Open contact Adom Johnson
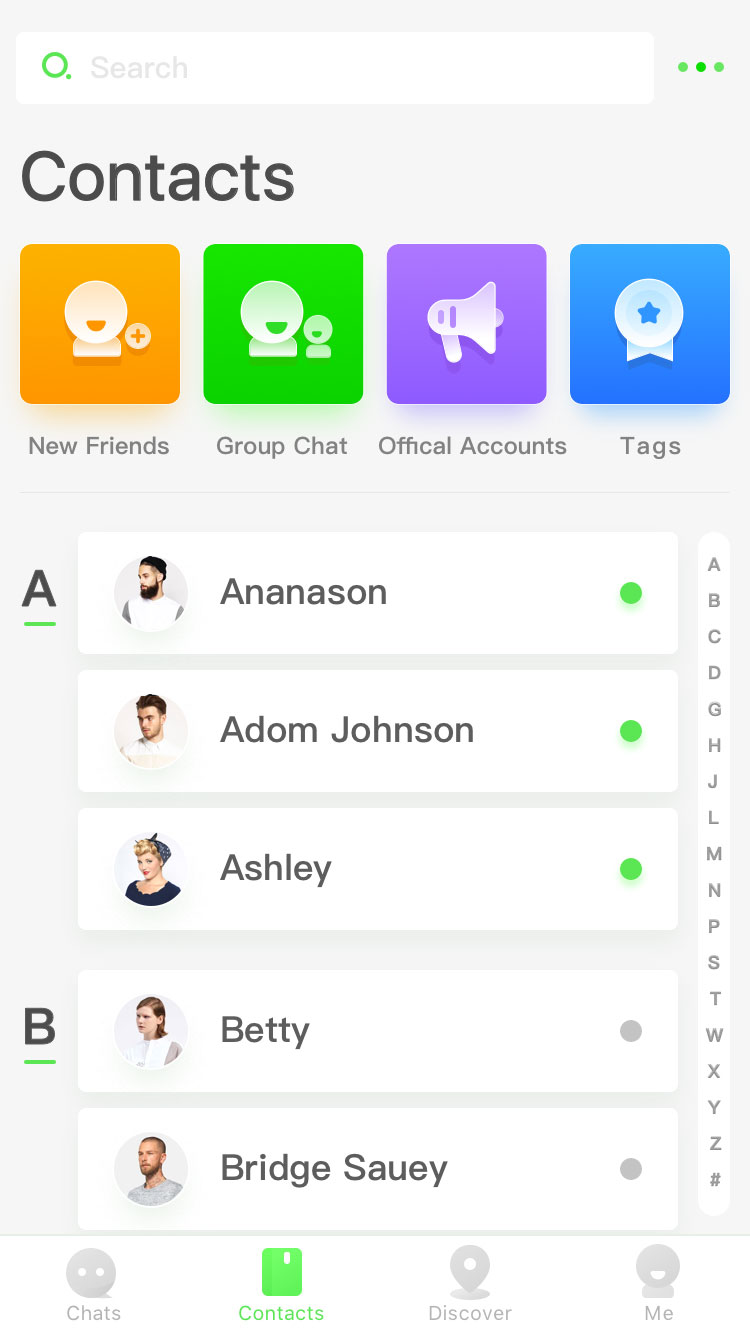 (x=378, y=731)
